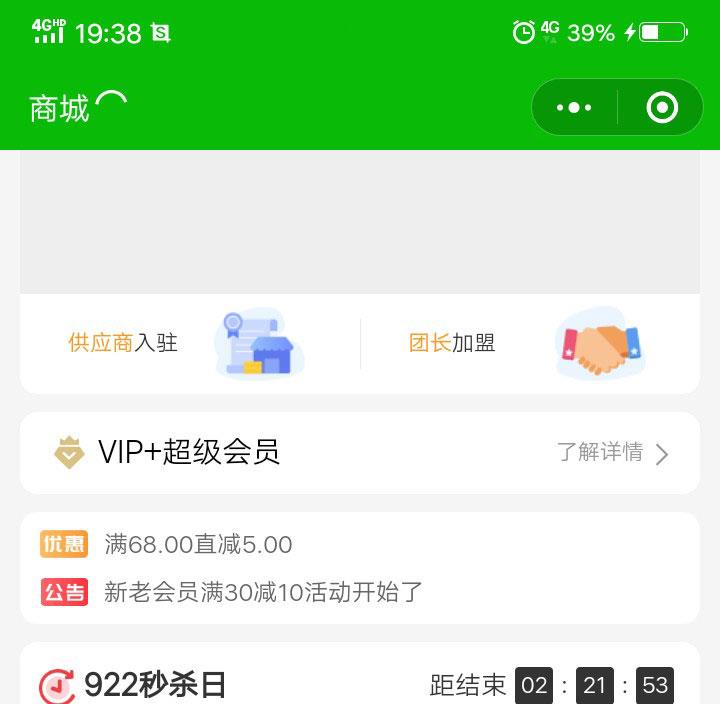Open the 922秒杀日 flash sale section
720x704 pixels.
click(x=155, y=685)
